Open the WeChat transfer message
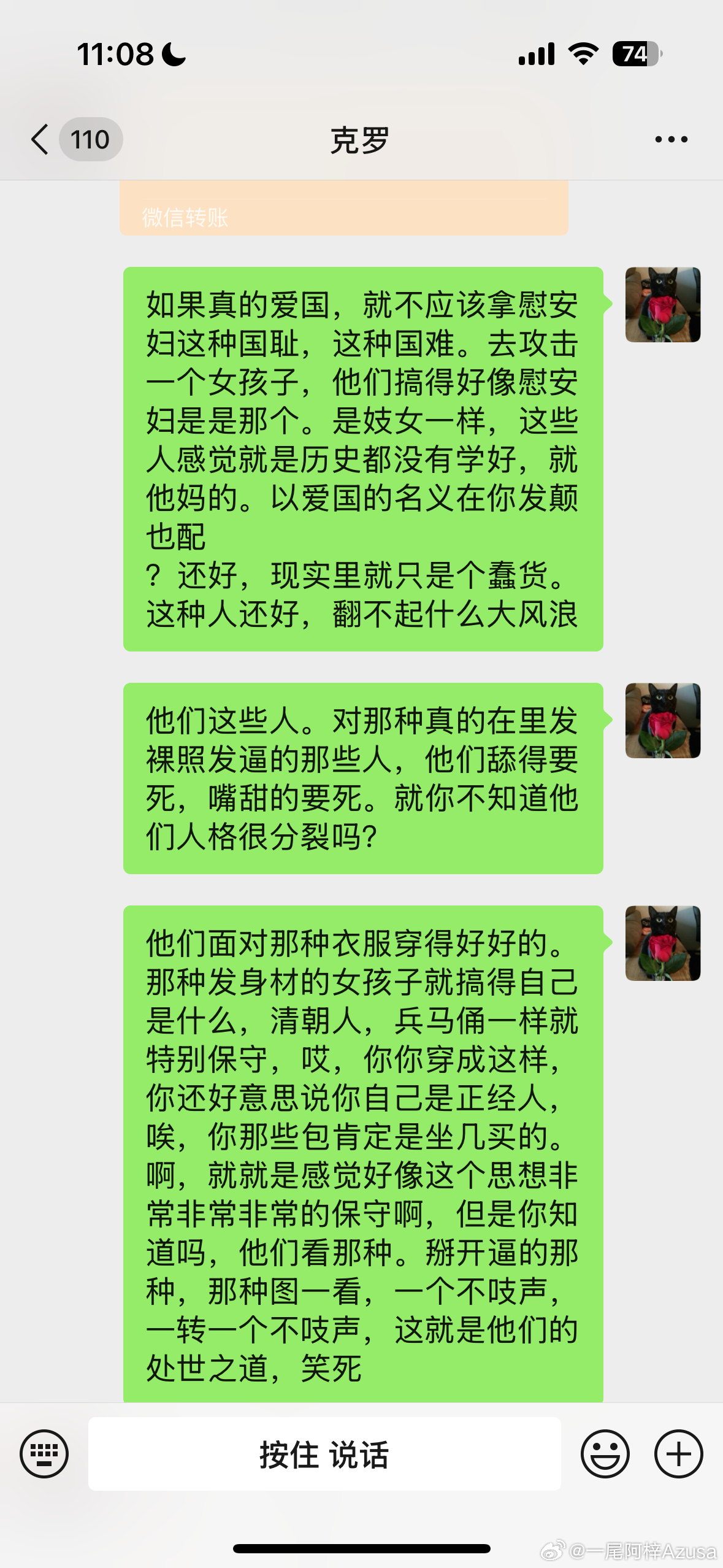723x1568 pixels. coord(343,209)
